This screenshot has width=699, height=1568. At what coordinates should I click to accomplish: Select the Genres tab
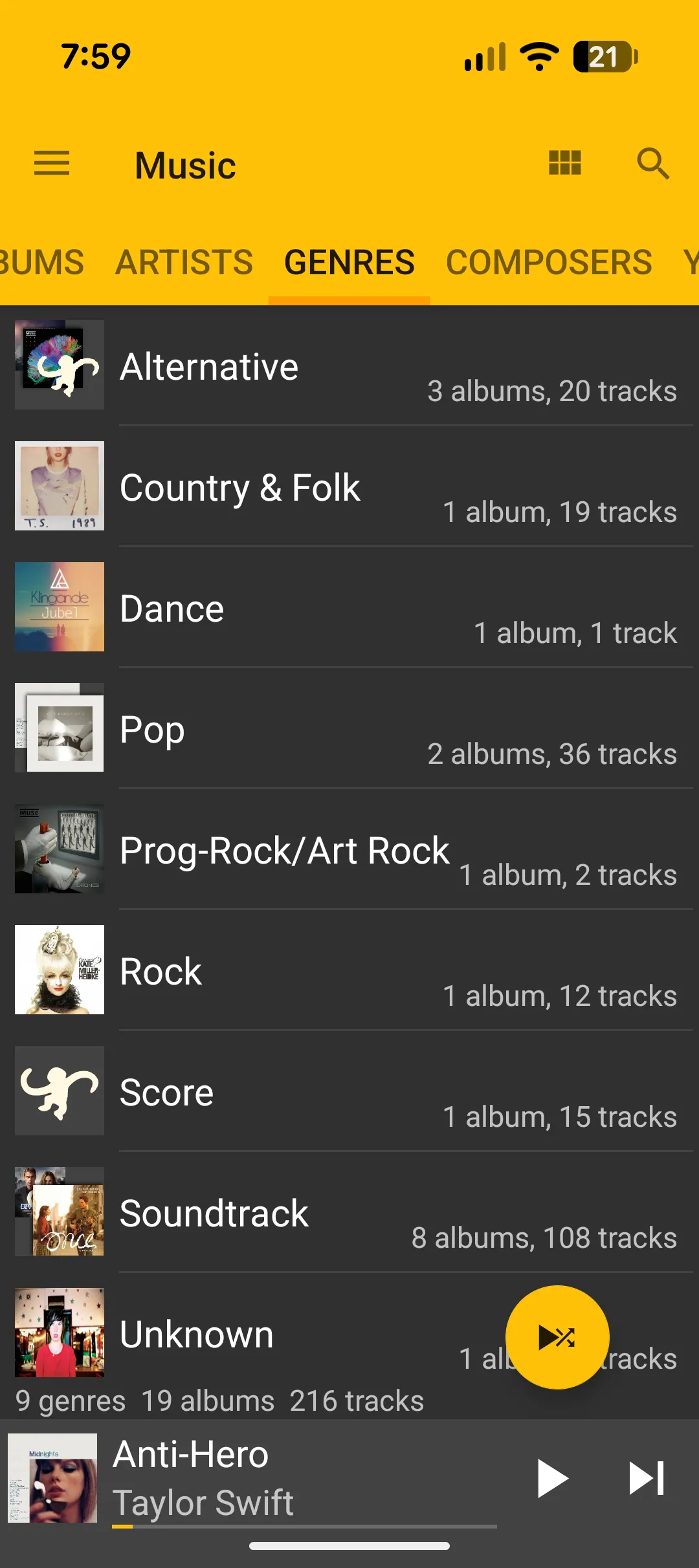349,263
